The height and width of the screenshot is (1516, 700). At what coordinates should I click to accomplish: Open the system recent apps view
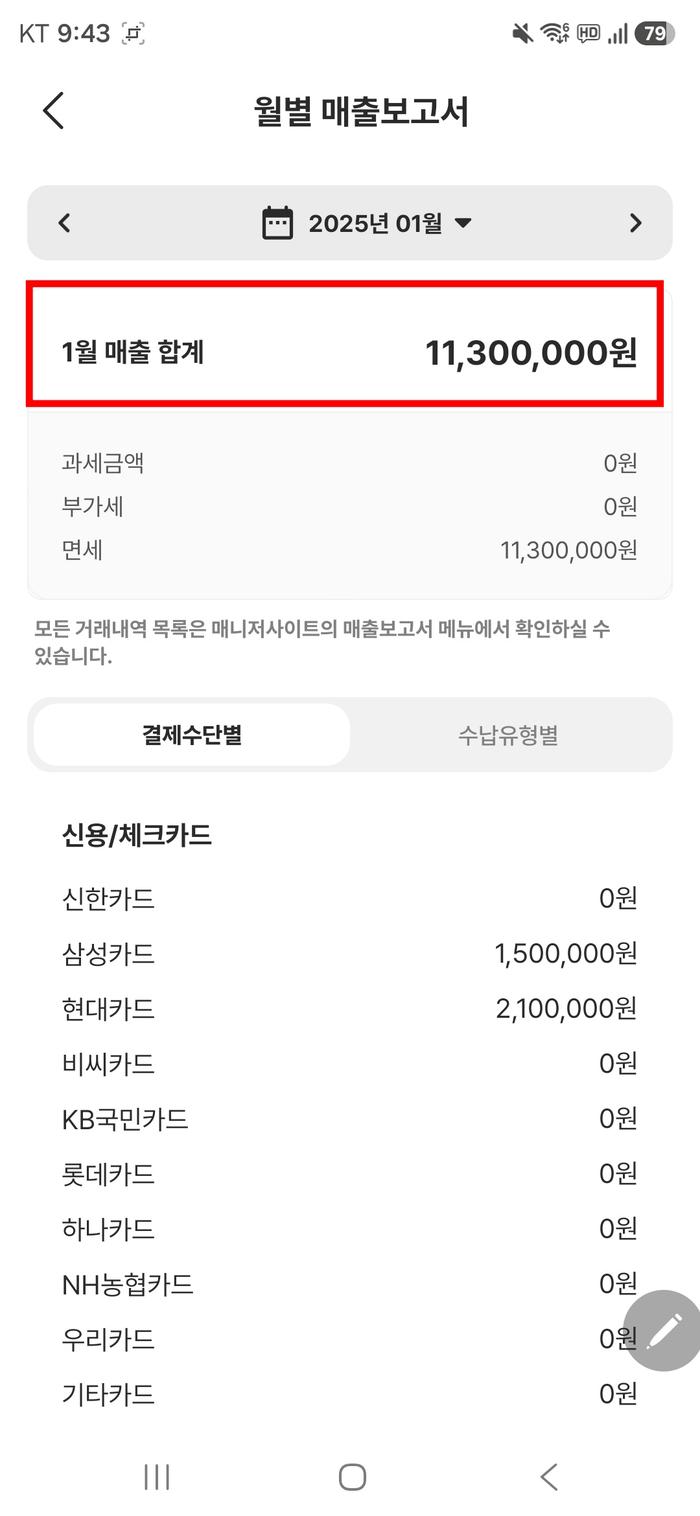coord(157,1477)
